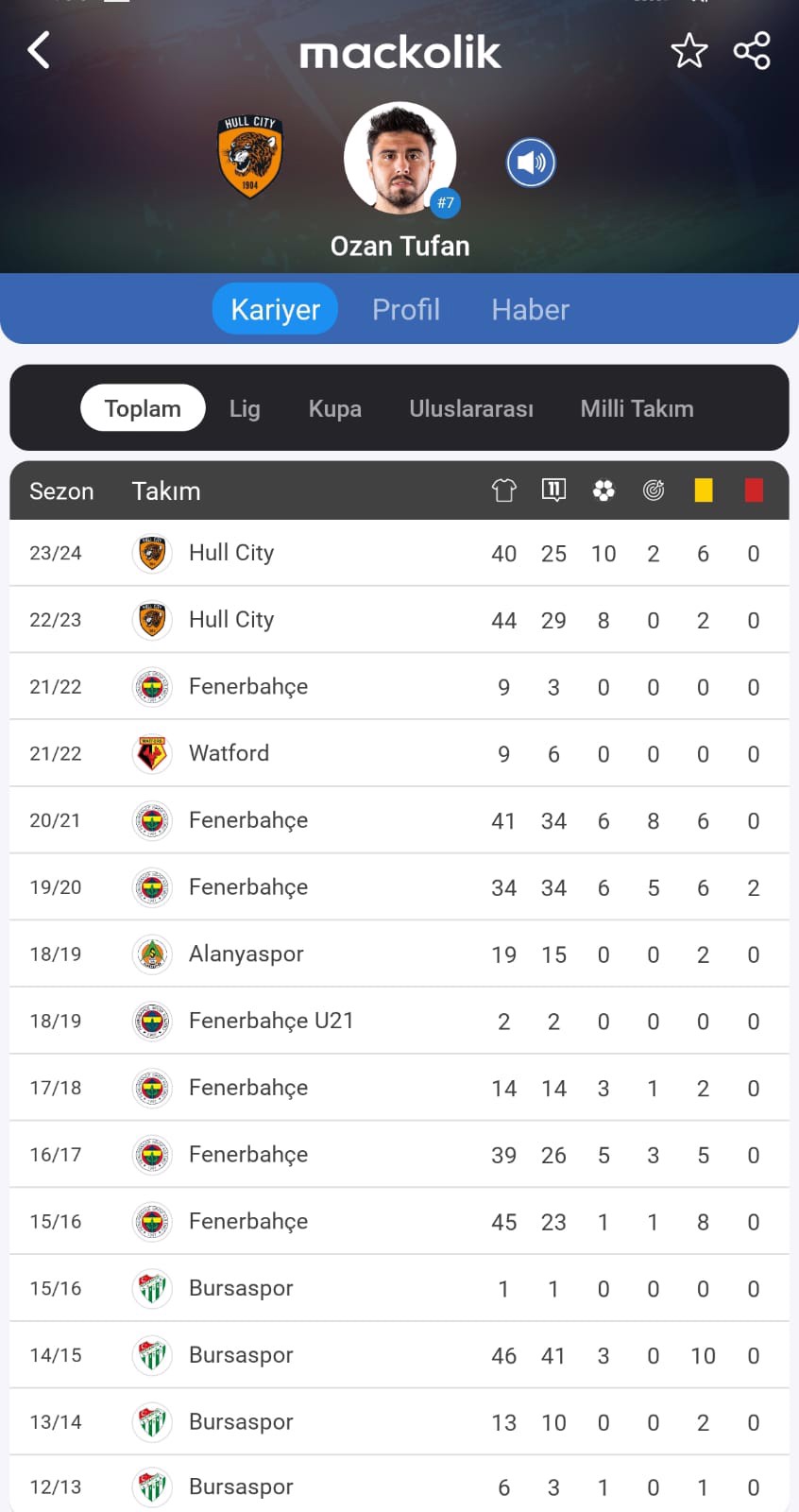Go back using the arrow
Screen dimensions: 799x1512
tap(39, 50)
